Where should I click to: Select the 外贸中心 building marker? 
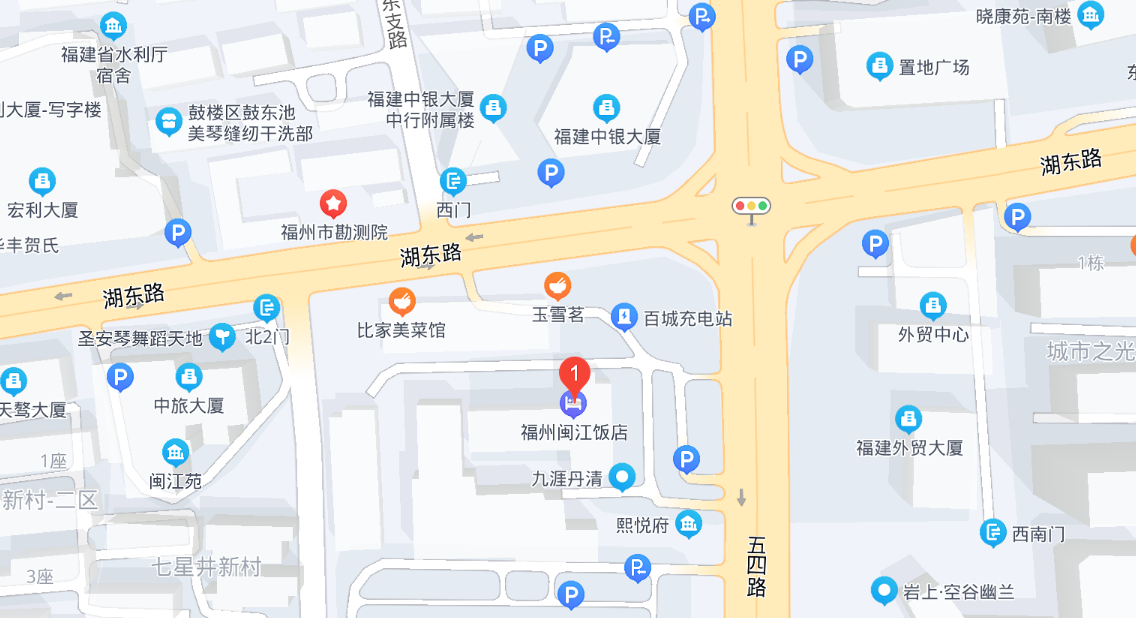pos(933,306)
